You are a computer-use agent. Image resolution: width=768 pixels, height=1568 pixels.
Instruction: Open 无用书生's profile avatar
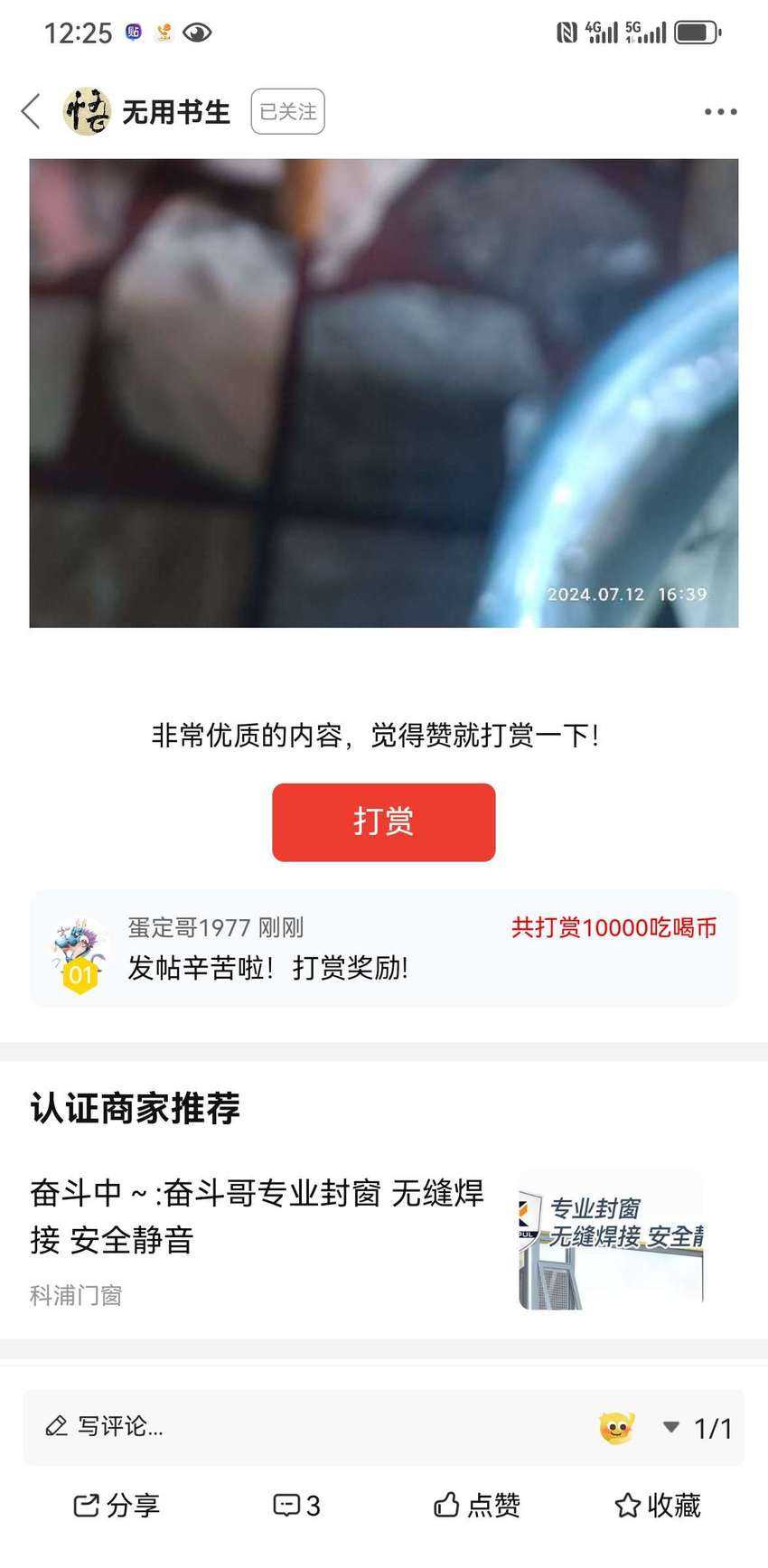(86, 112)
